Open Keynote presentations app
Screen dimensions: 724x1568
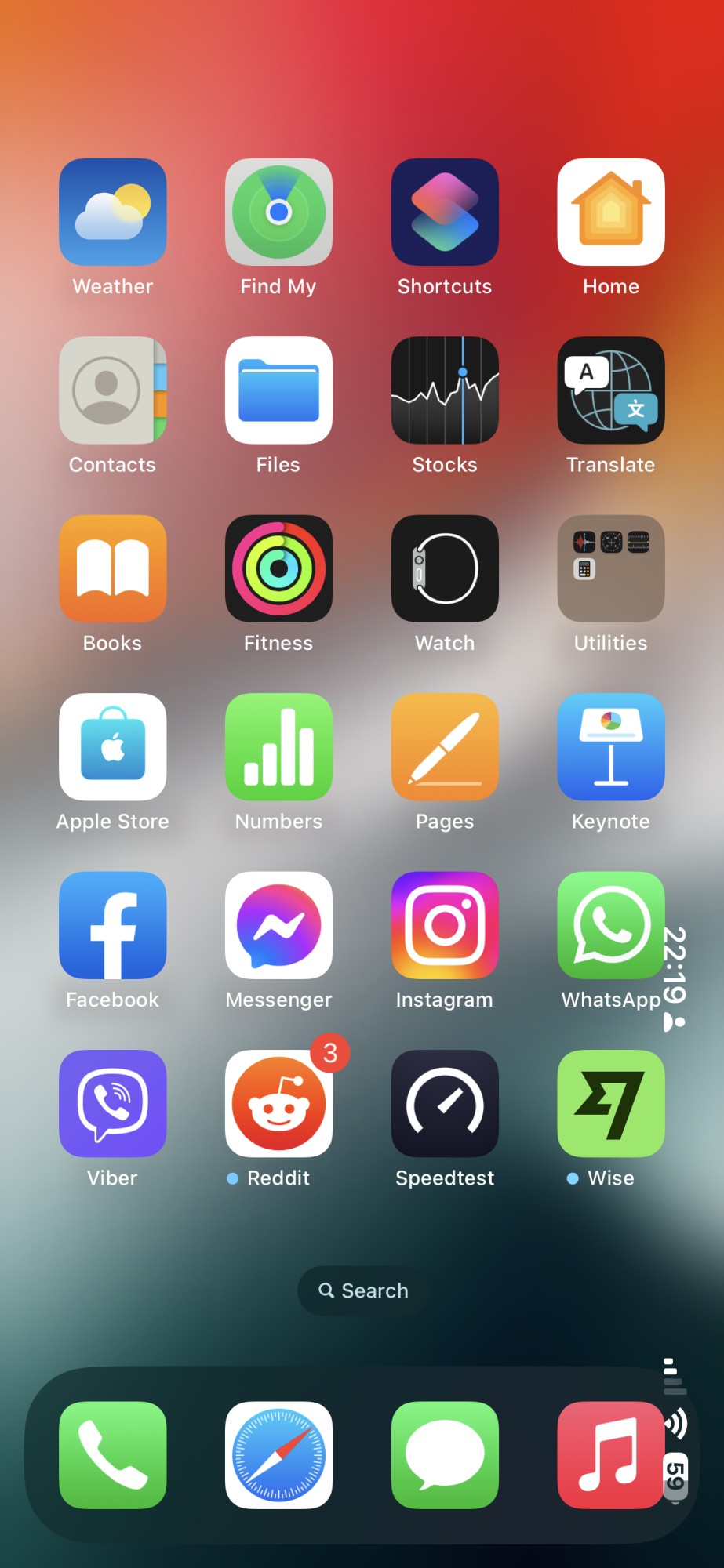coord(611,747)
